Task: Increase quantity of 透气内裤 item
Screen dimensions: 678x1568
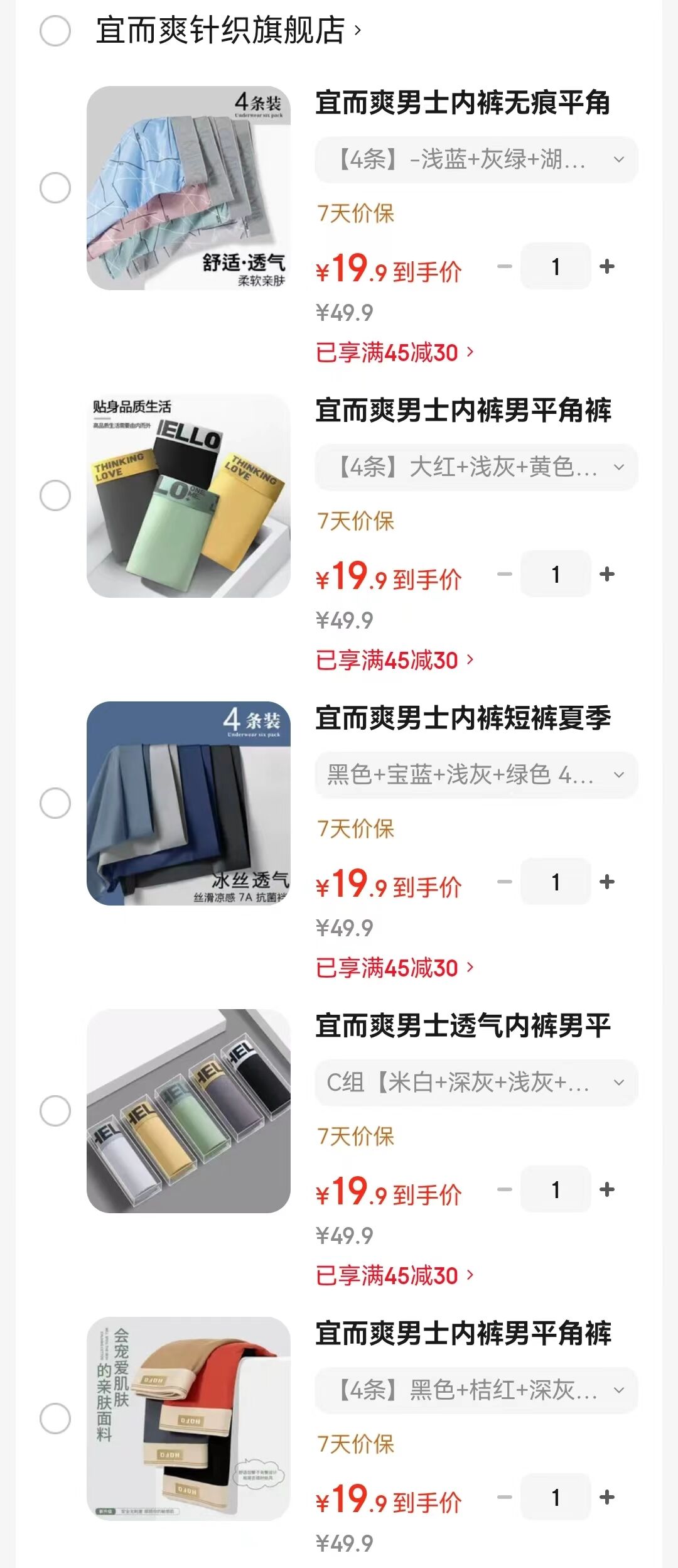Action: (x=606, y=1189)
